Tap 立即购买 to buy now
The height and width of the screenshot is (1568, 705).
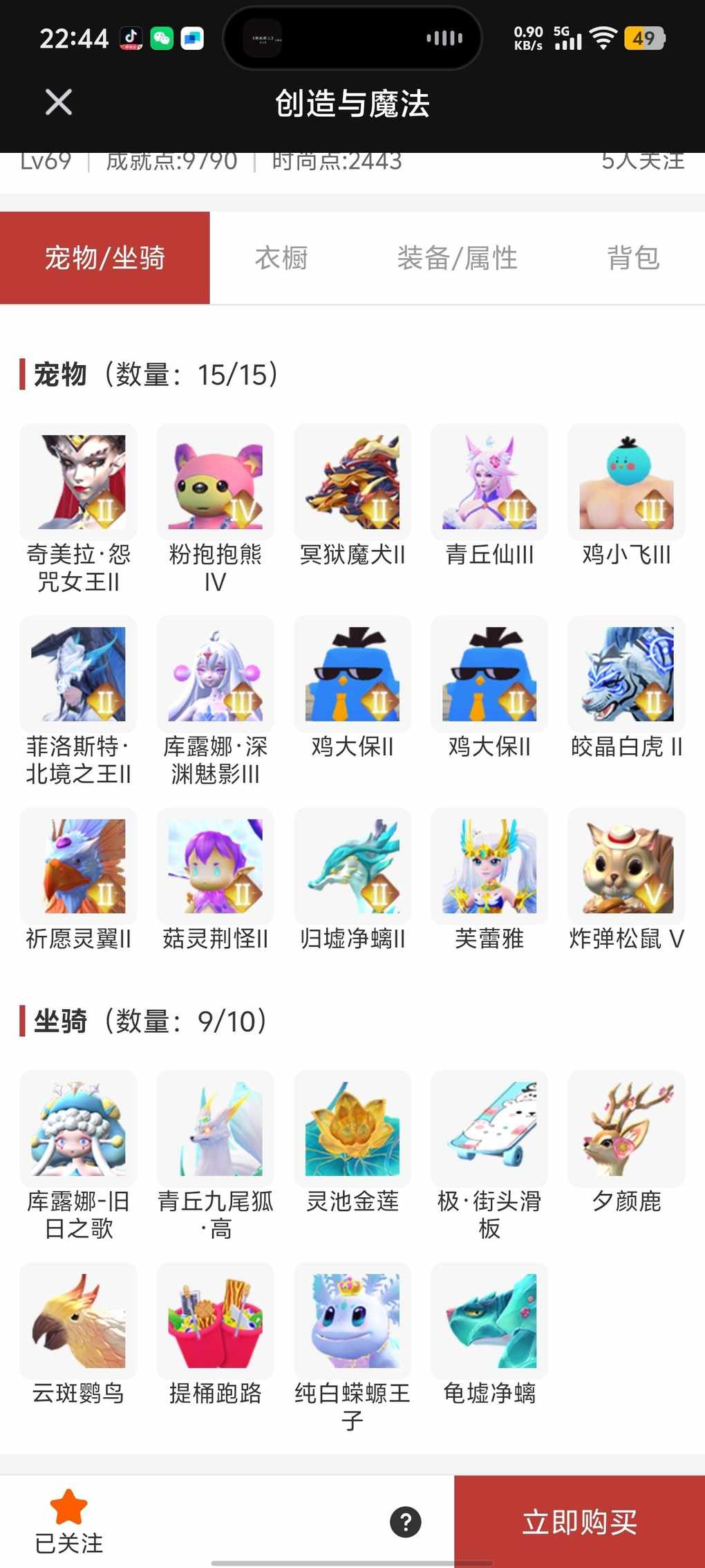tap(579, 1522)
